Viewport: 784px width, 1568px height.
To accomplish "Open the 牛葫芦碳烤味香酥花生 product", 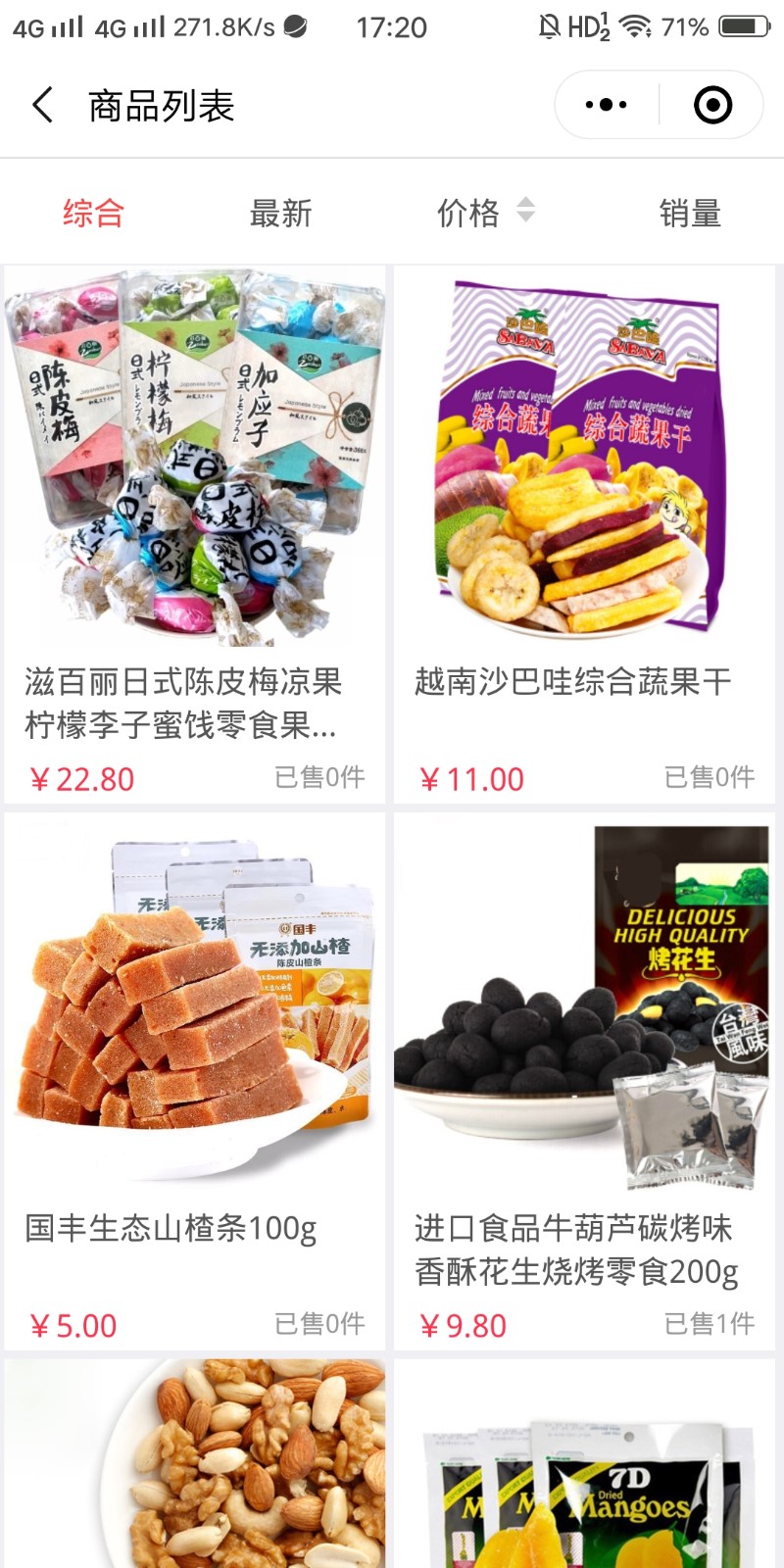I will click(584, 1078).
